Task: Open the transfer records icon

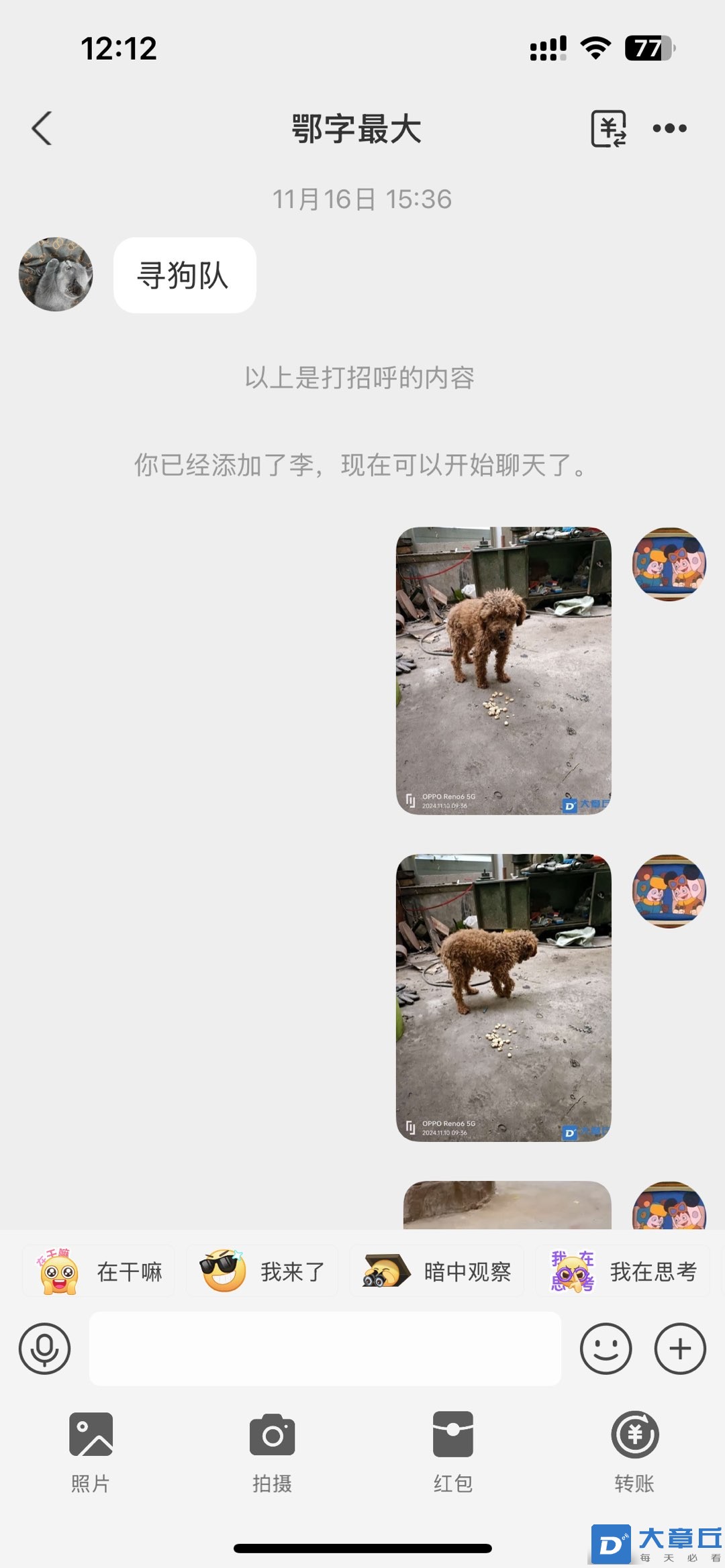Action: [608, 128]
